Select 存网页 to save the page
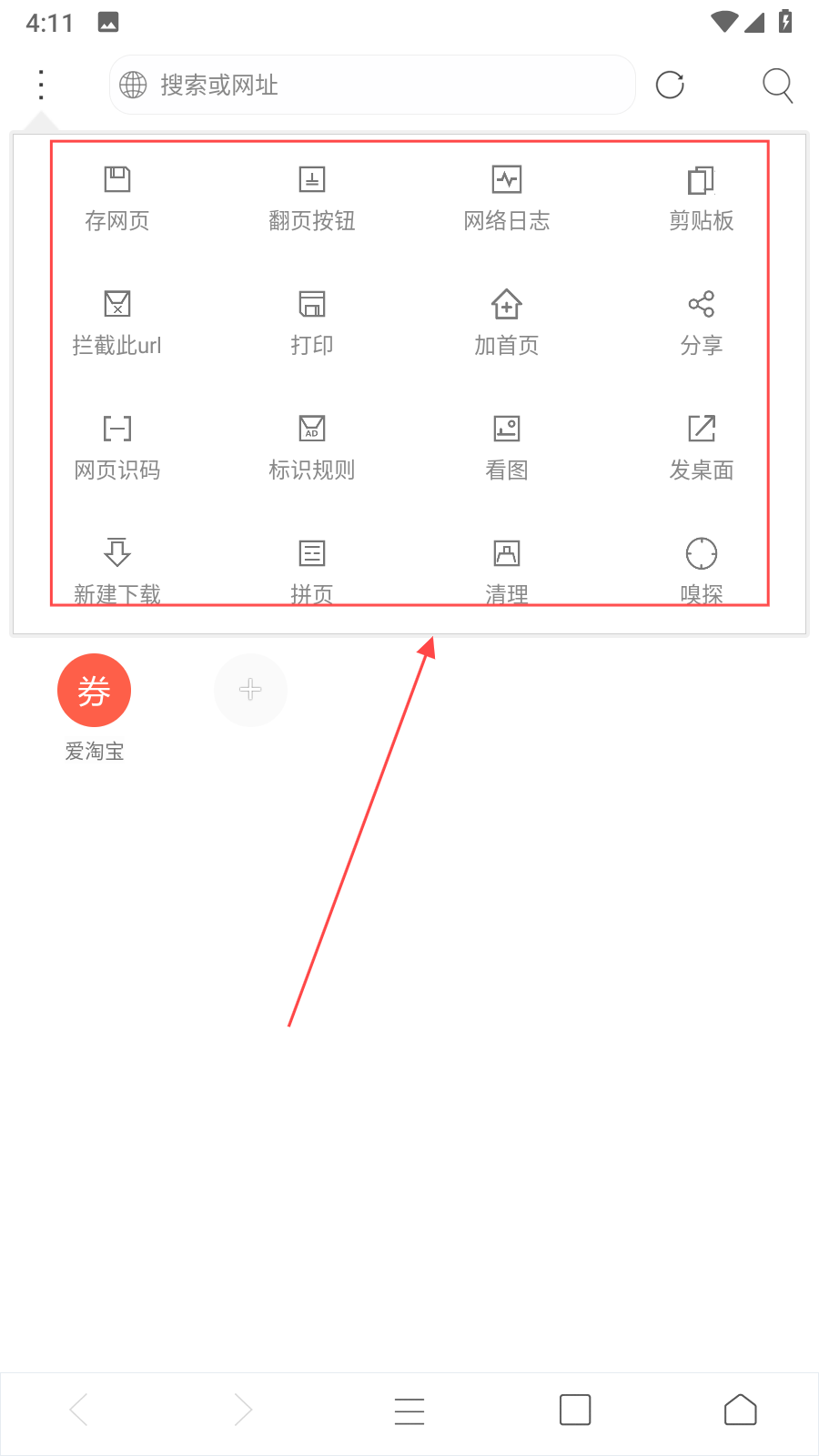The height and width of the screenshot is (1456, 819). point(117,197)
